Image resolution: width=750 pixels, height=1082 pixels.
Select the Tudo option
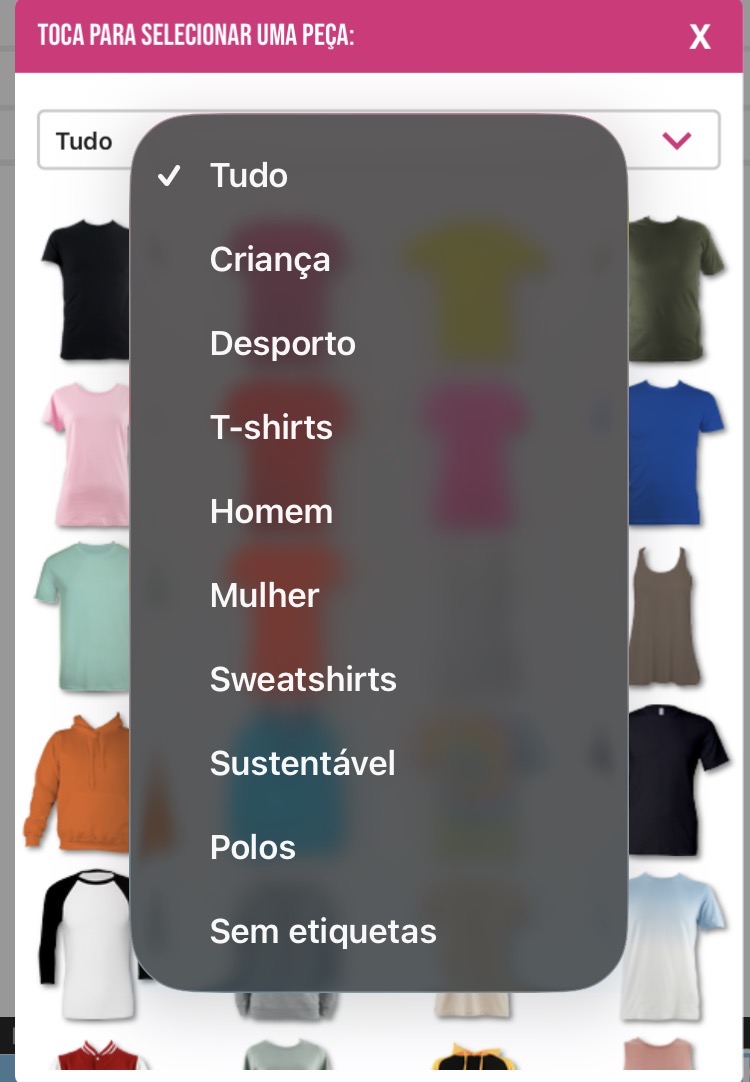(x=248, y=176)
